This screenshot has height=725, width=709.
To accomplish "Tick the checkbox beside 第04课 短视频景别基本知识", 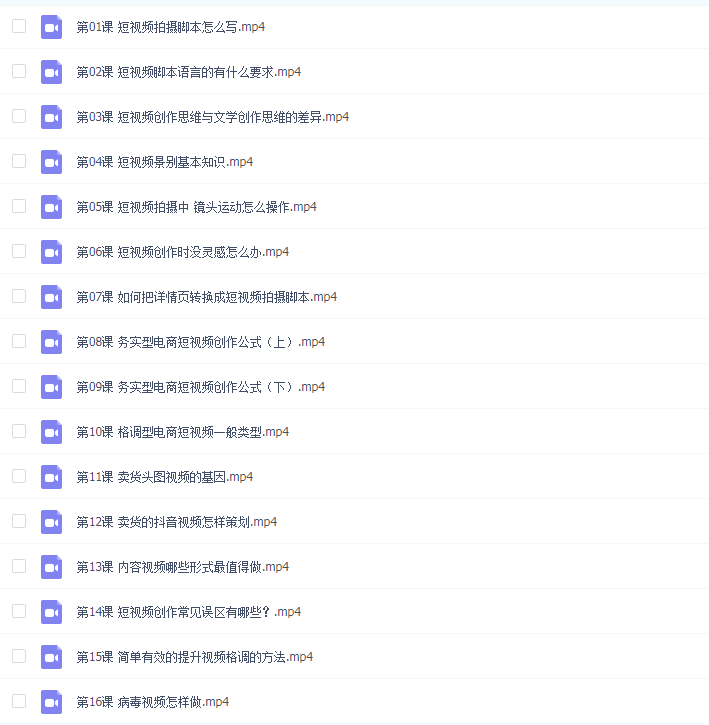I will click(x=19, y=161).
